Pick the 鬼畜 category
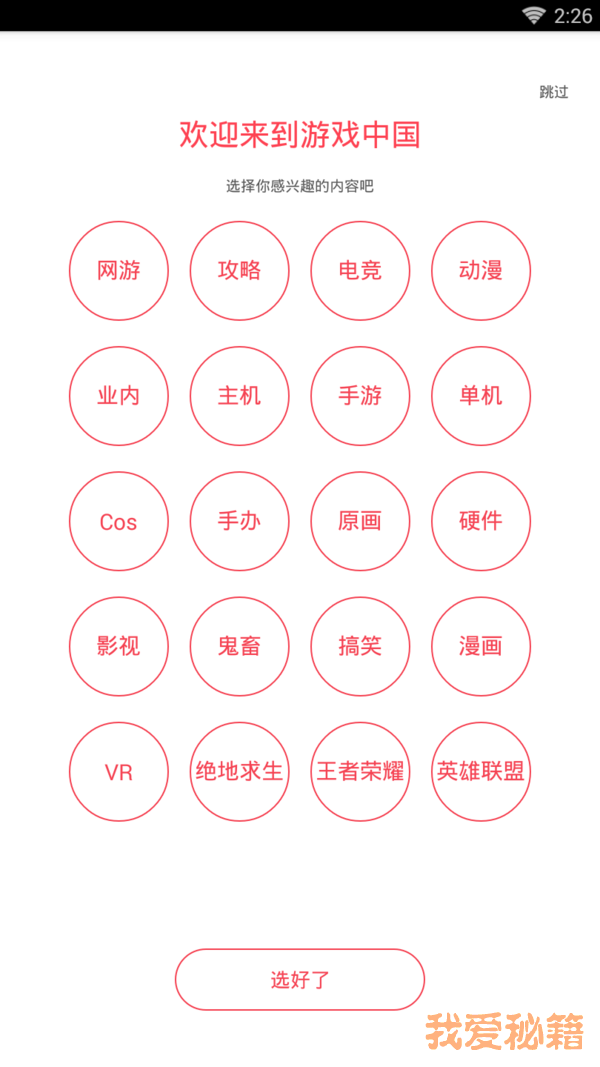The width and height of the screenshot is (600, 1067). (240, 646)
